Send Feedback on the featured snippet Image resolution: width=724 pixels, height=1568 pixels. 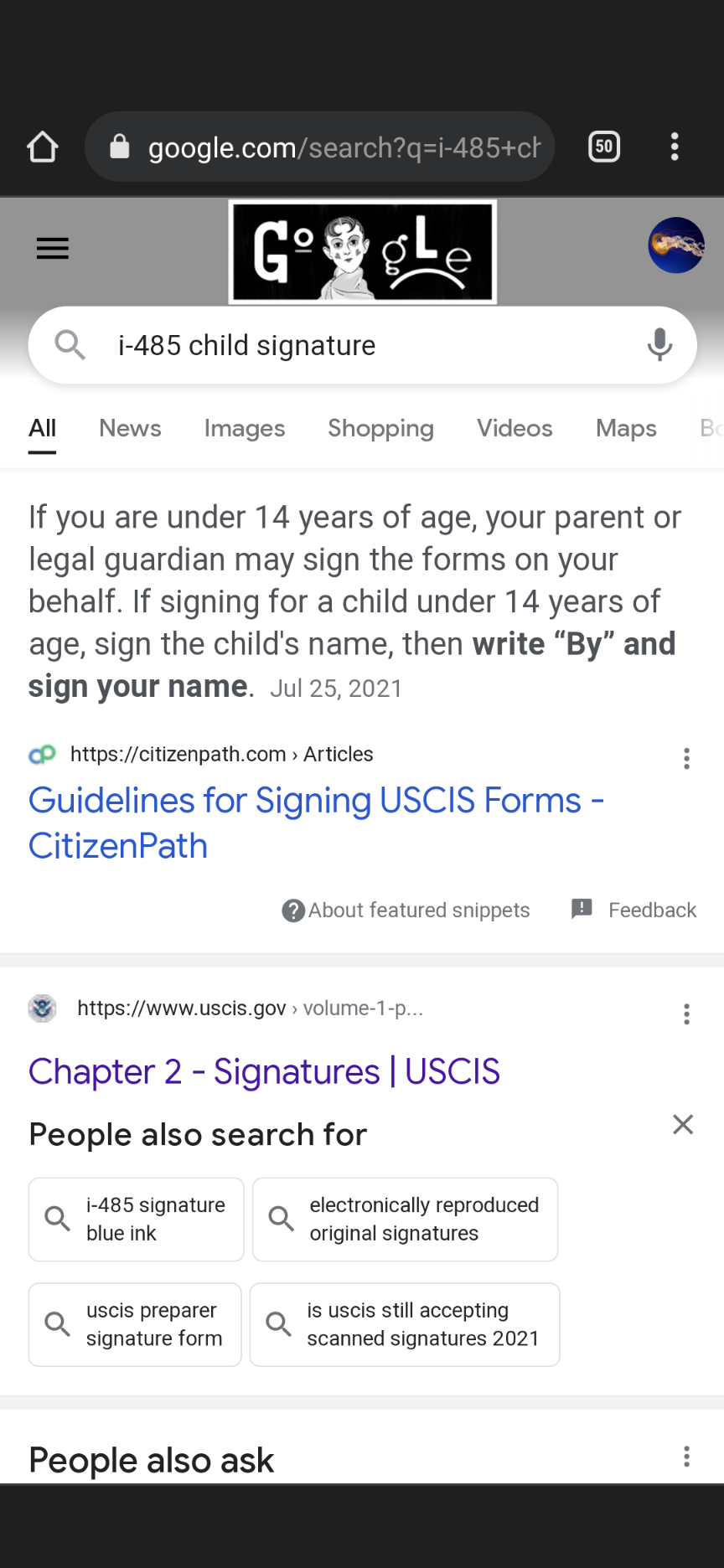coord(633,910)
